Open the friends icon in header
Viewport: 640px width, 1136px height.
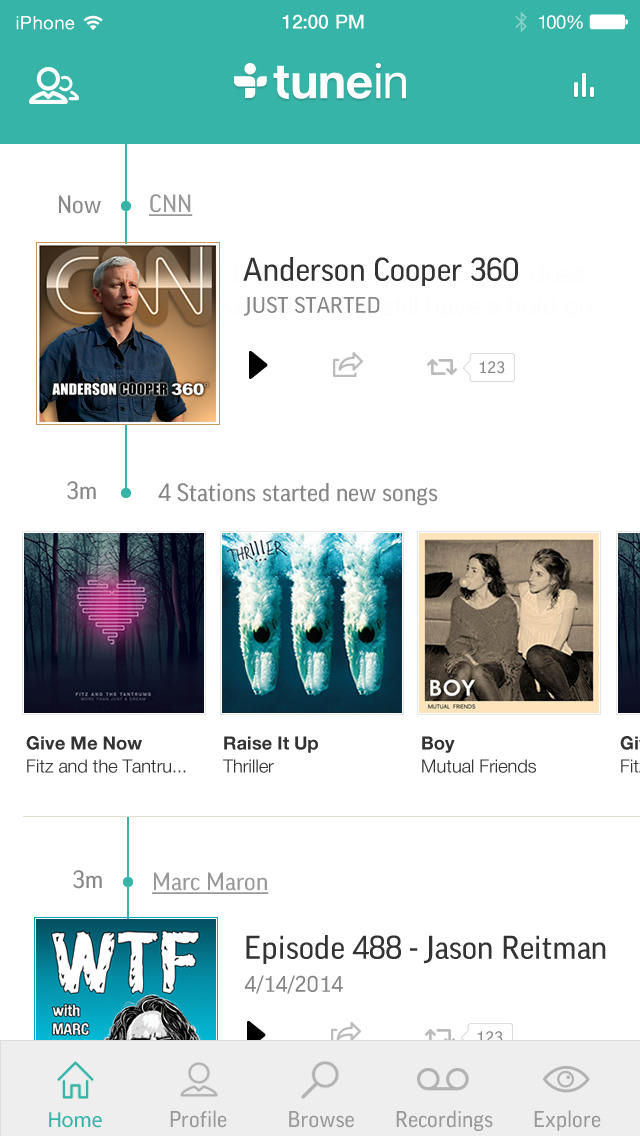coord(53,86)
